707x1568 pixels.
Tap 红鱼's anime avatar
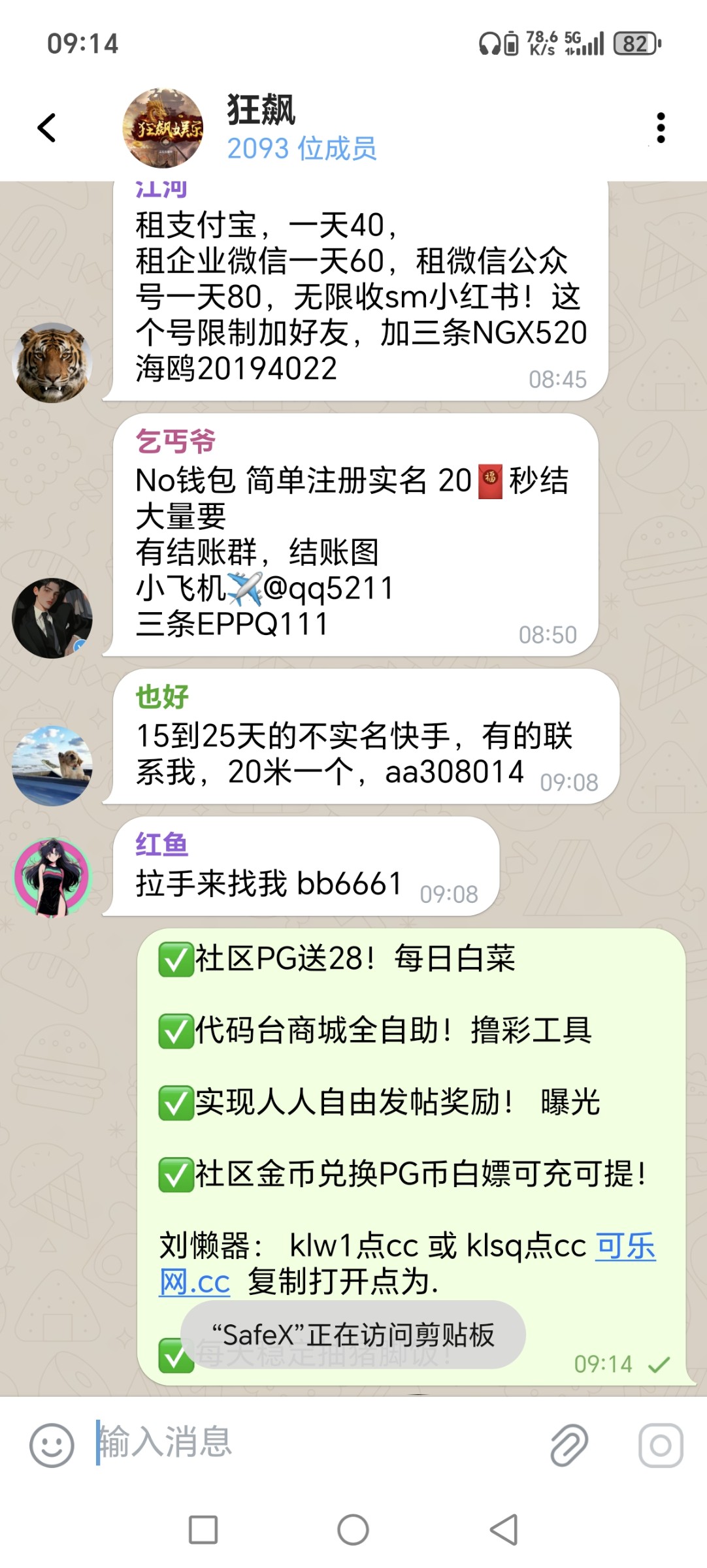52,870
